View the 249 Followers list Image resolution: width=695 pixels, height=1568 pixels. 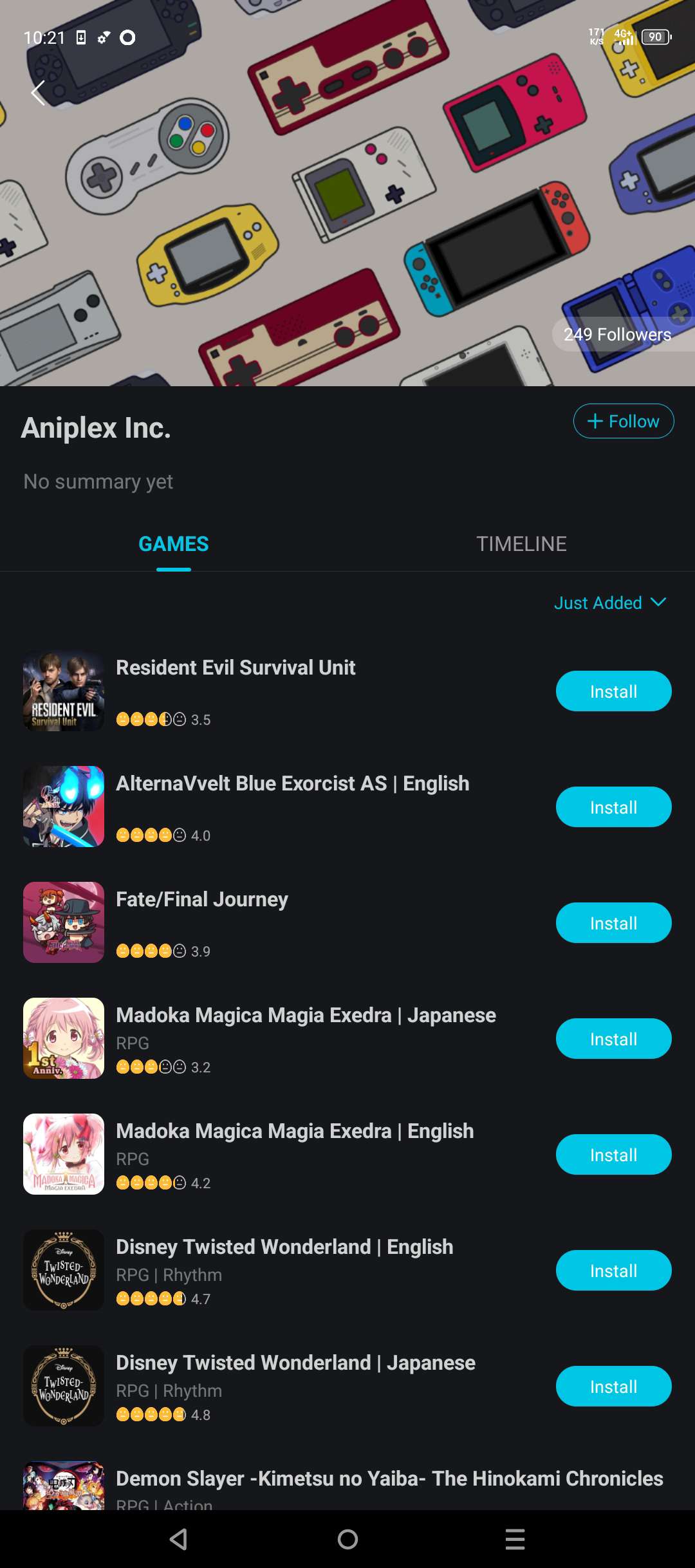click(x=618, y=334)
